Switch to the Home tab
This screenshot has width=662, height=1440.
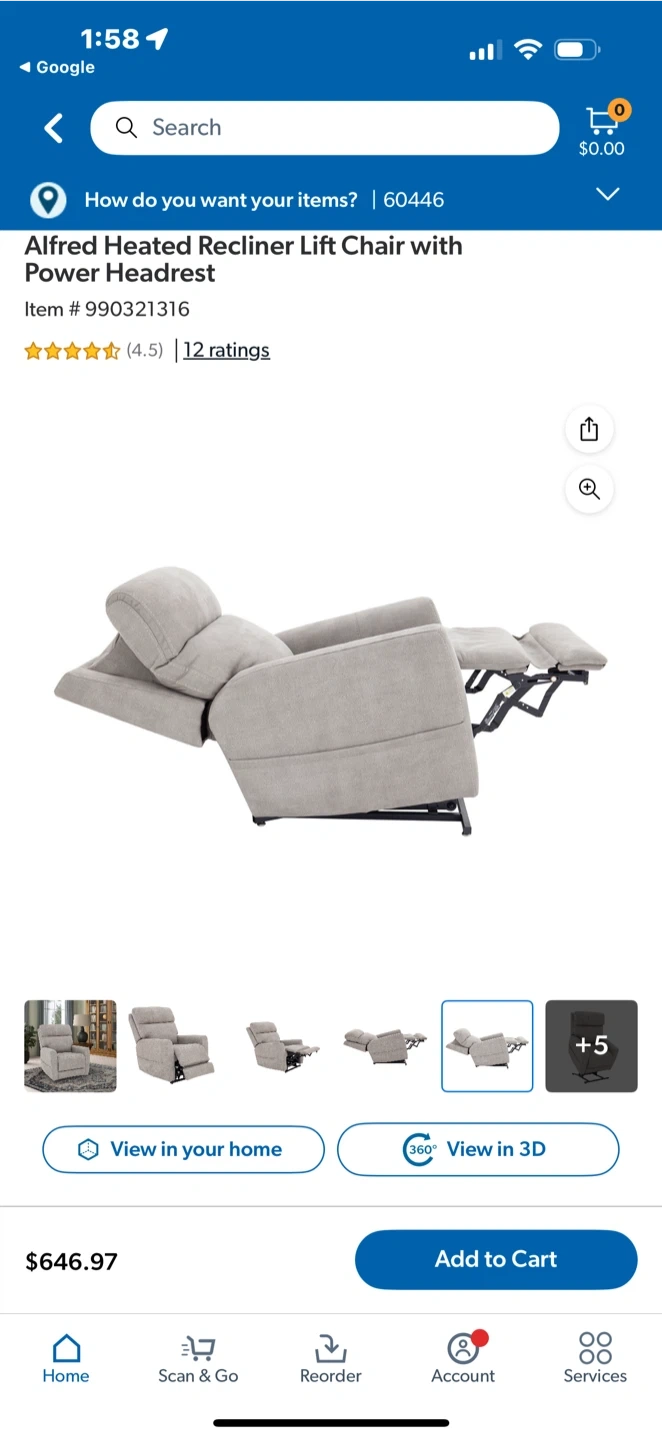pyautogui.click(x=66, y=1358)
